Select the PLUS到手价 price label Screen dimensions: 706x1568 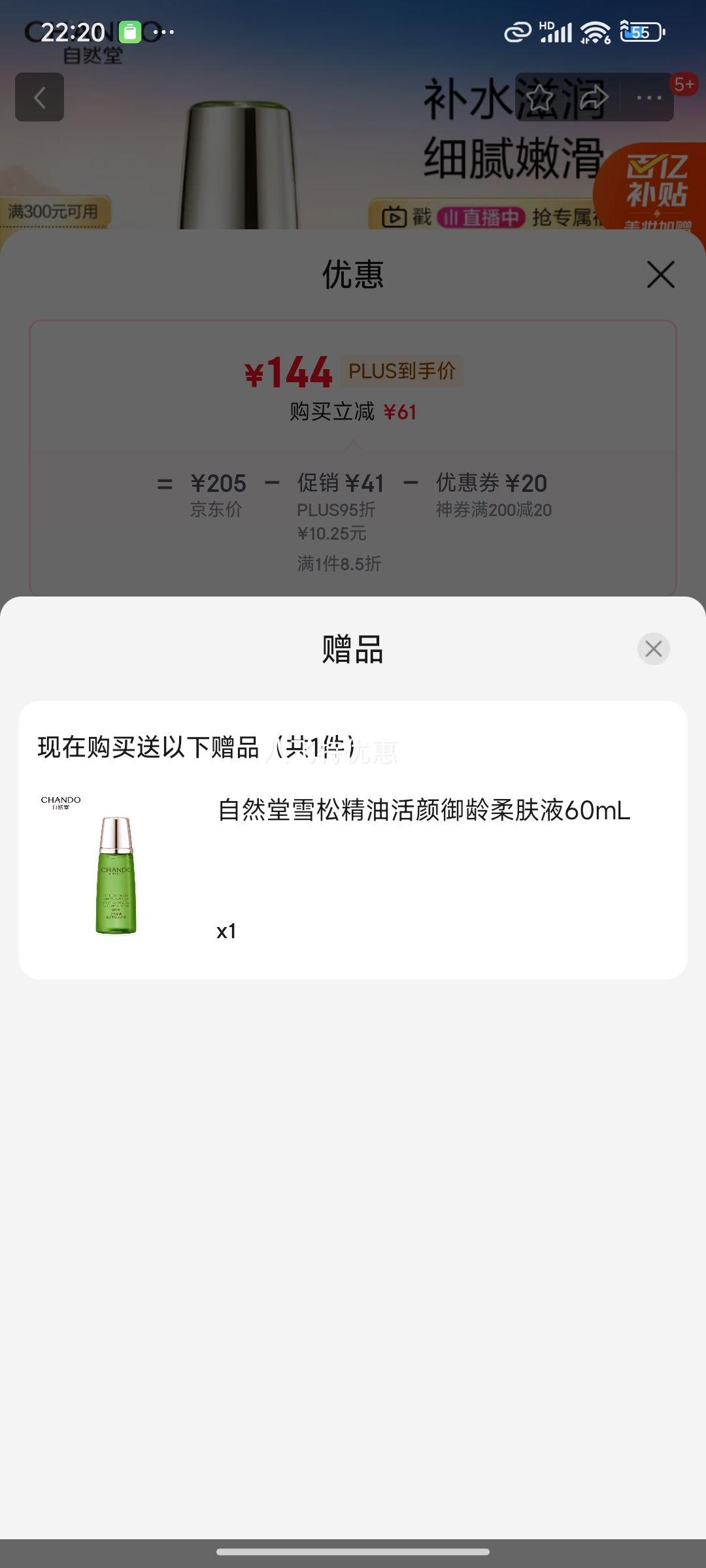click(x=401, y=372)
